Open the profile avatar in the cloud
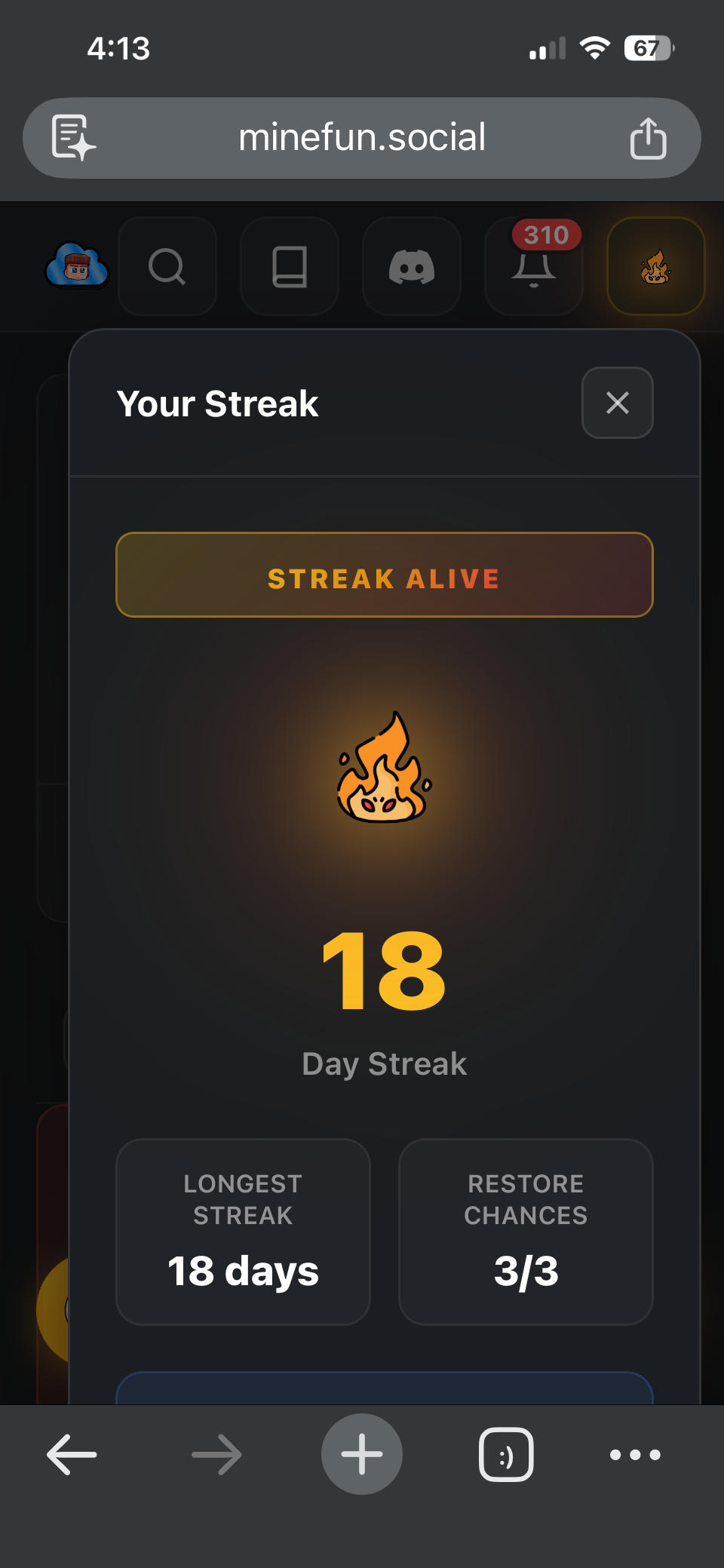Image resolution: width=724 pixels, height=1568 pixels. click(77, 266)
